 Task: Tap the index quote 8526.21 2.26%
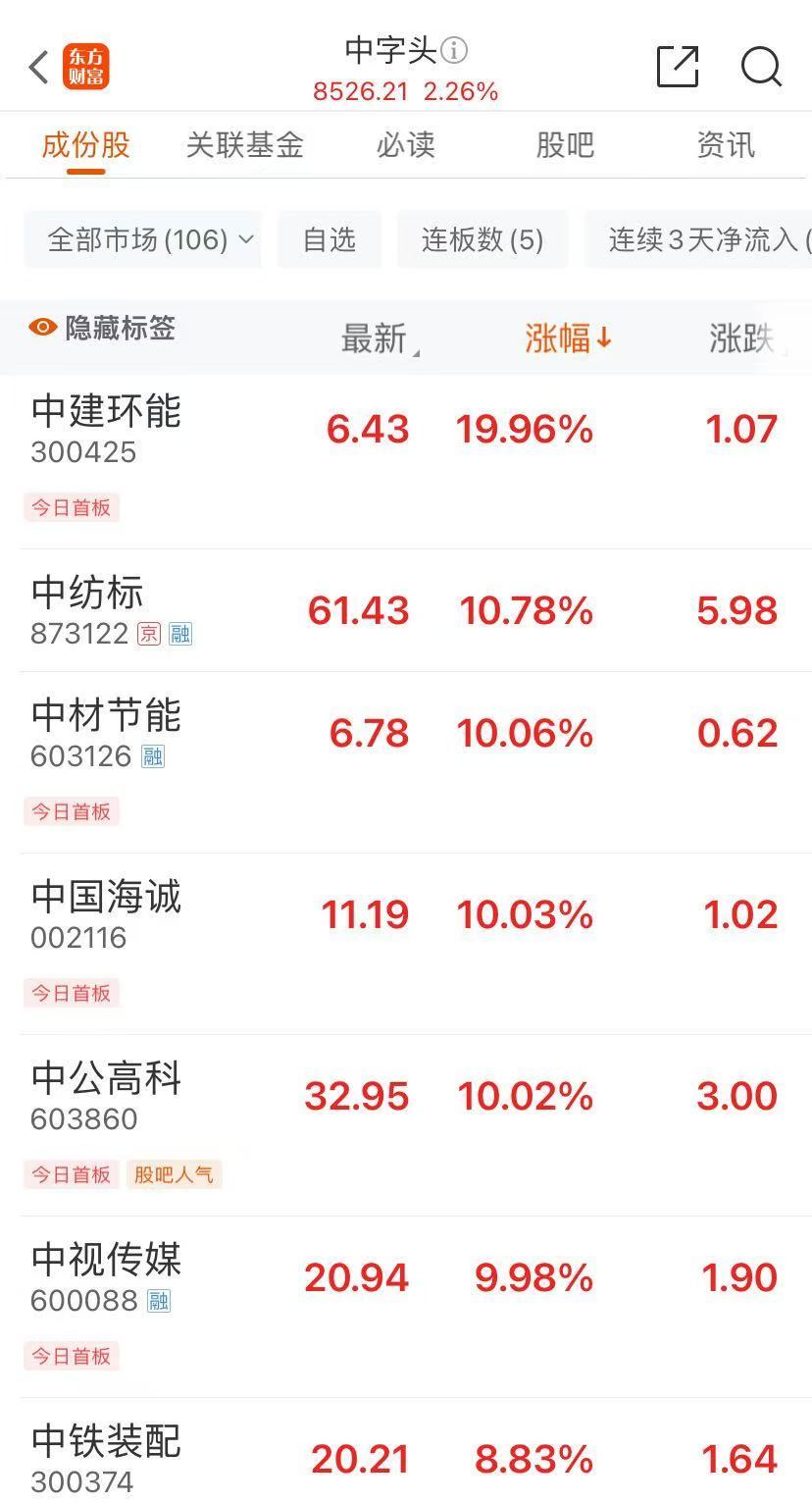405,91
